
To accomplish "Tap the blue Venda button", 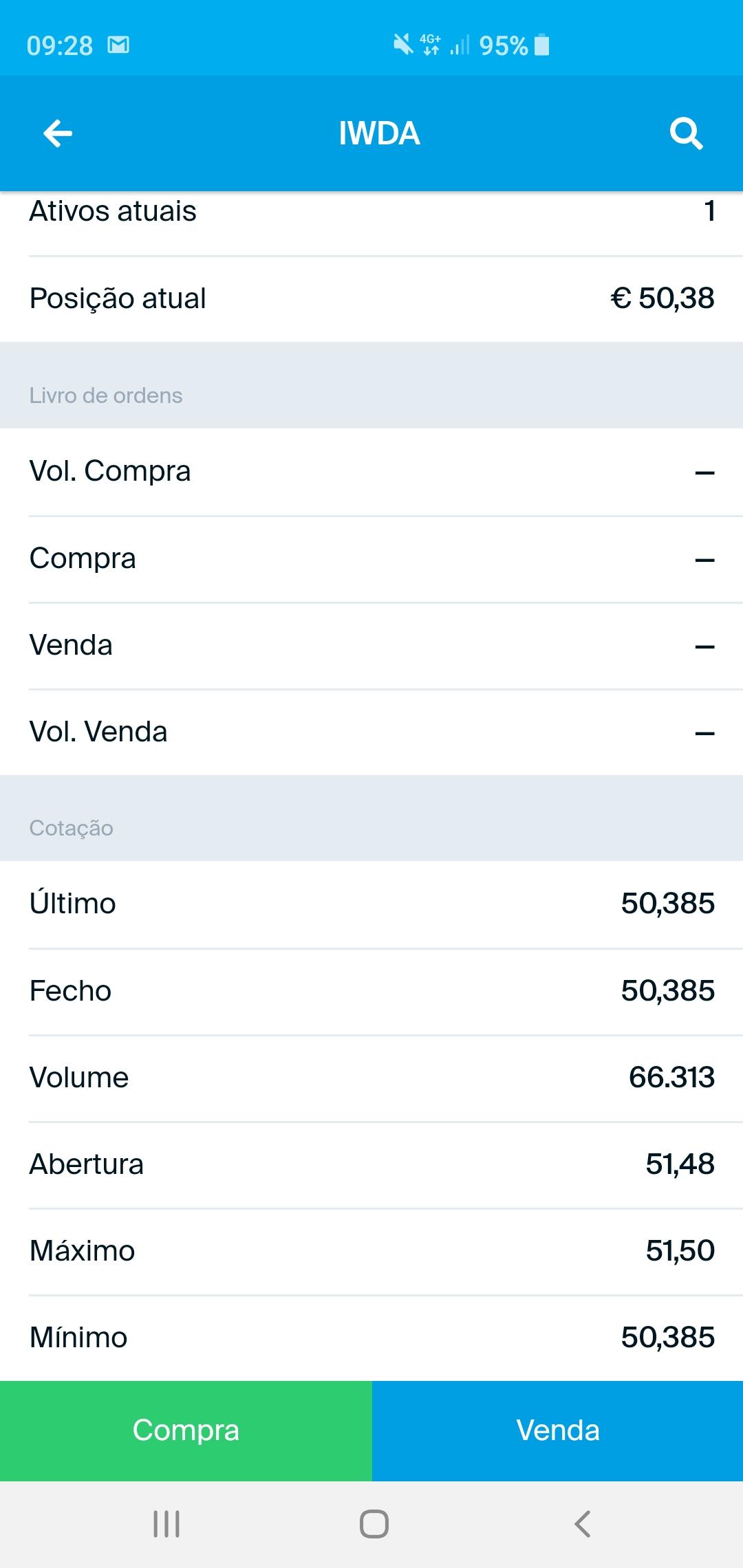I will (557, 1430).
